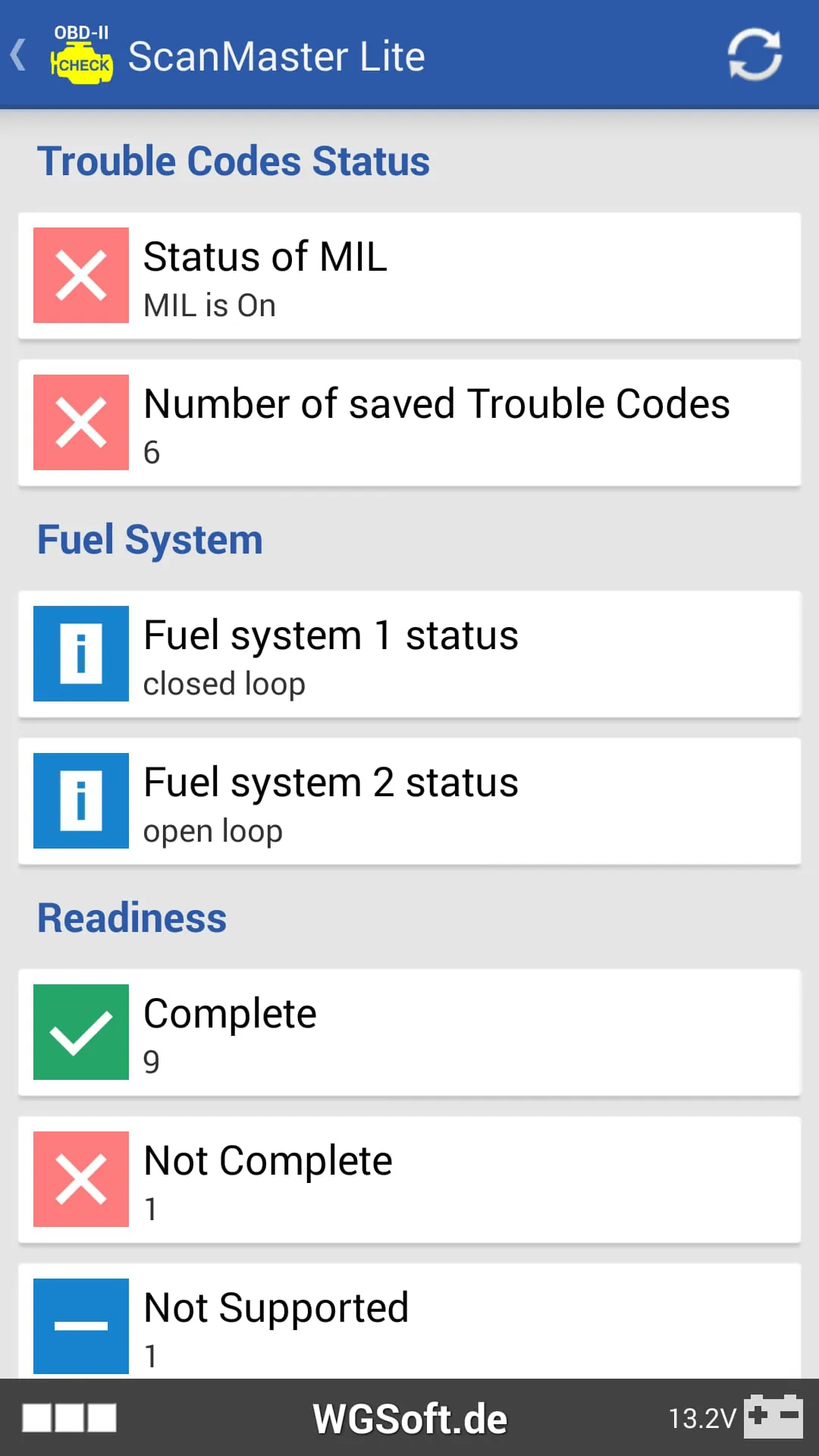Expand the back navigation chevron
The width and height of the screenshot is (819, 1456).
[18, 55]
